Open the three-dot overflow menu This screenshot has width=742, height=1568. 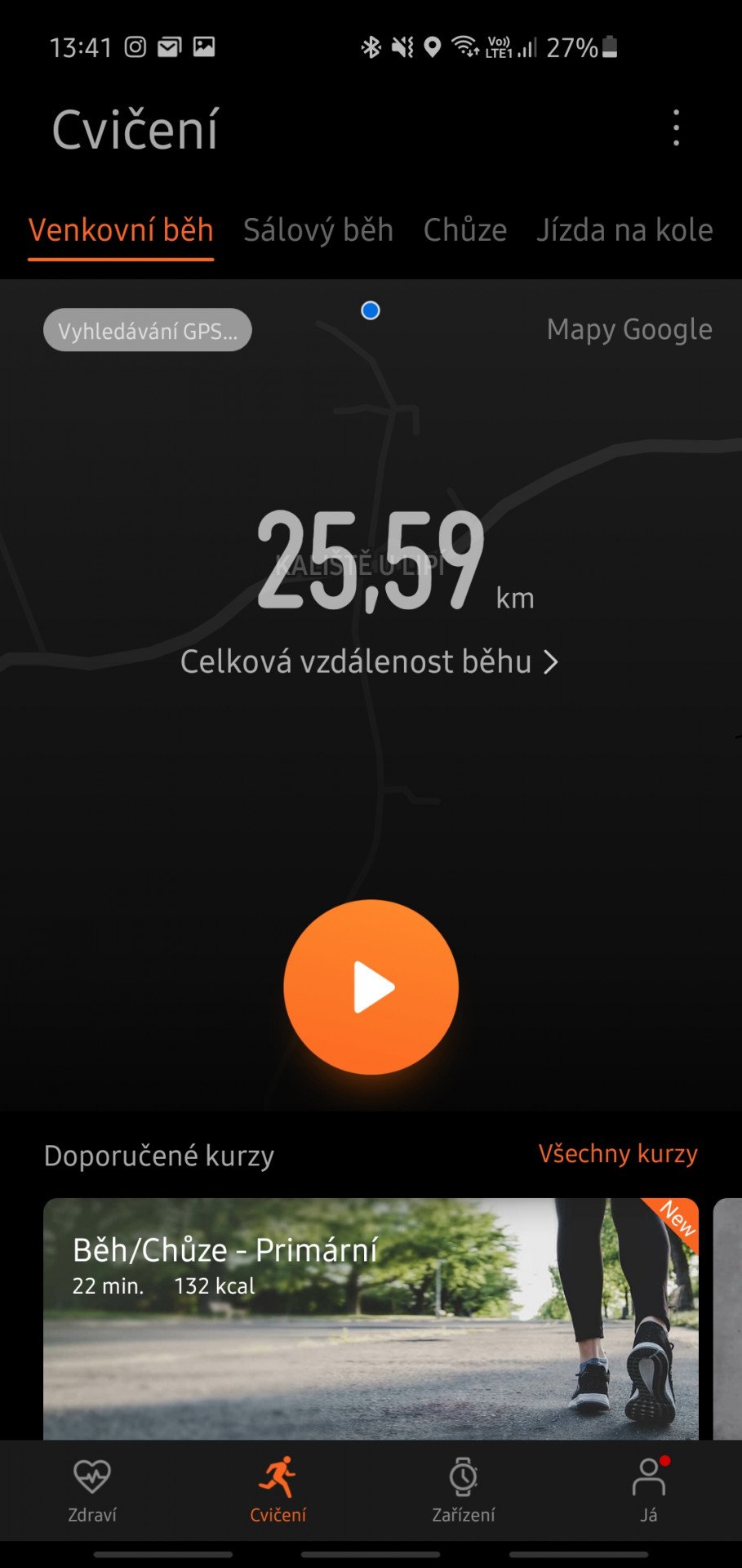click(x=676, y=128)
